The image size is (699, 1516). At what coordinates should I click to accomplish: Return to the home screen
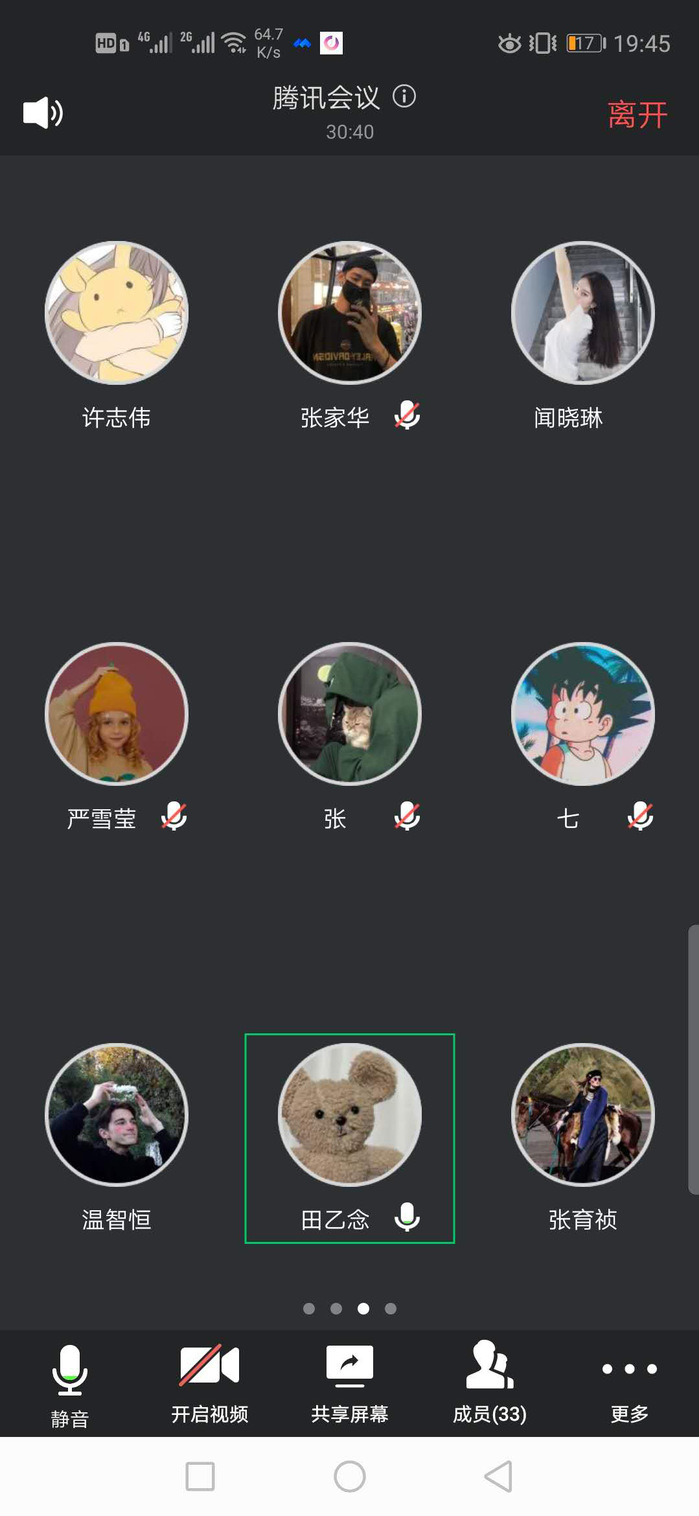click(x=349, y=1476)
